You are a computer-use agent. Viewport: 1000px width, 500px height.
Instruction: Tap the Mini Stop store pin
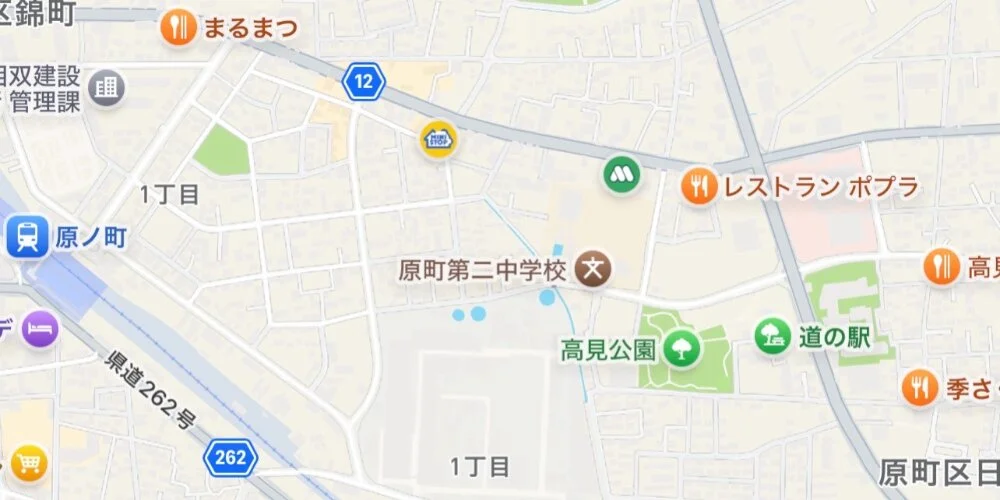click(437, 138)
